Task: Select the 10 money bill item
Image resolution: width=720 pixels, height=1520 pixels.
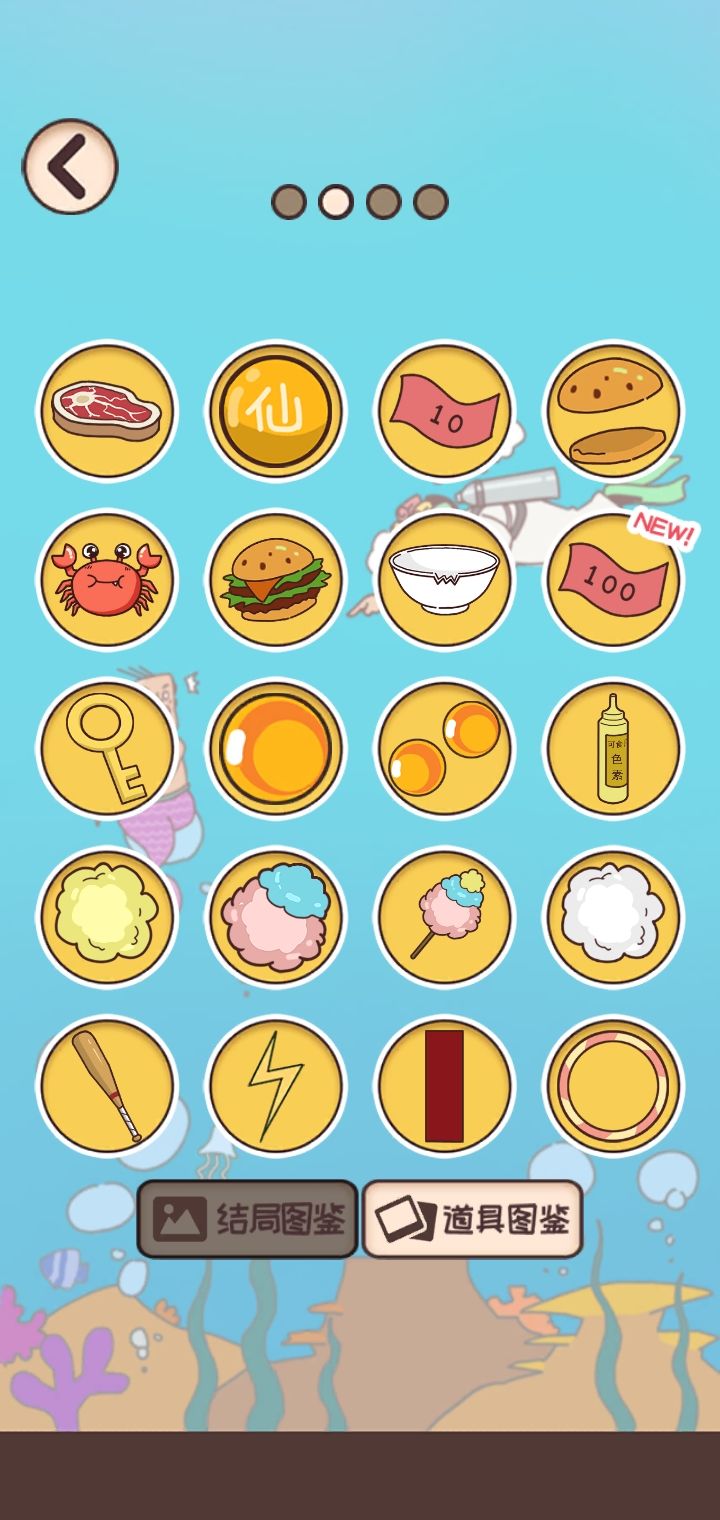Action: [445, 411]
